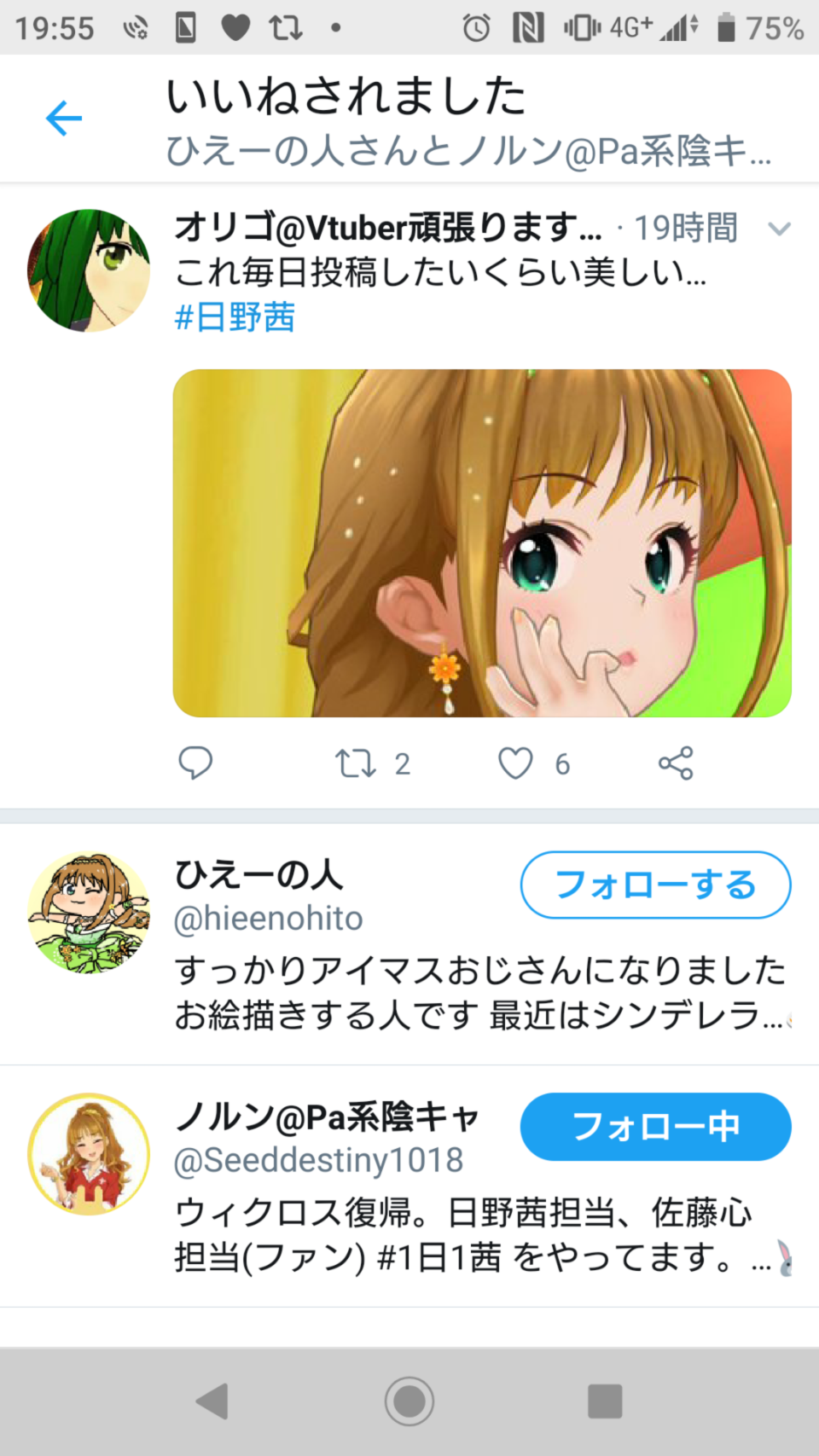Go back using the blue arrow
The height and width of the screenshot is (1456, 819).
pos(64,119)
